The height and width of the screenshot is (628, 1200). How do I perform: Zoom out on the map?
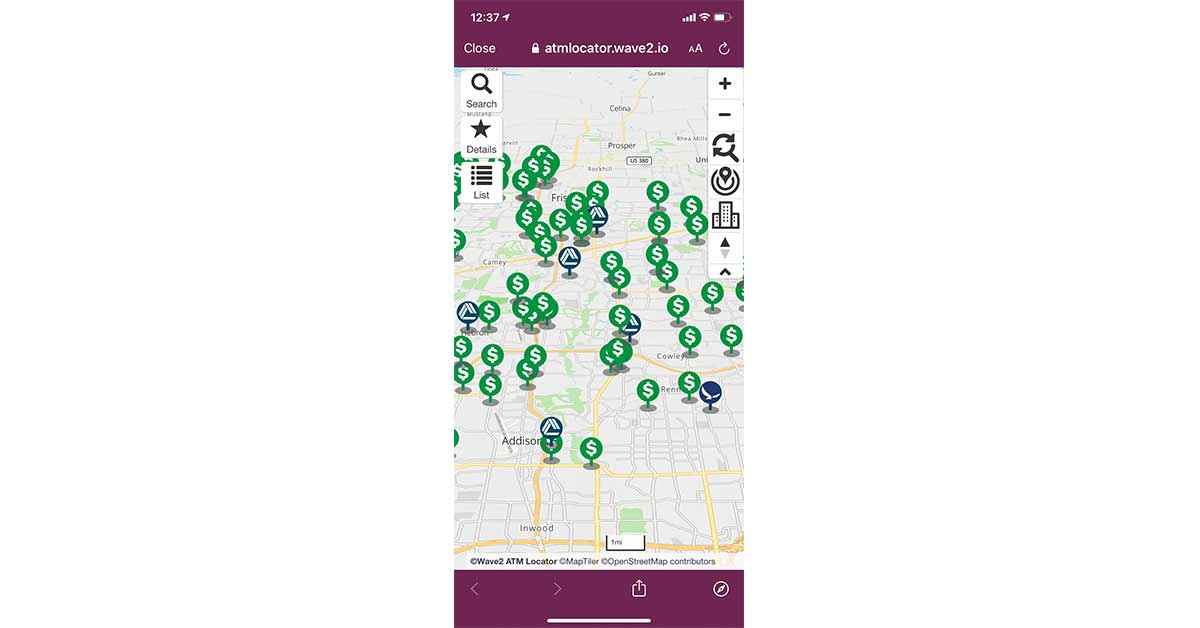tap(725, 115)
